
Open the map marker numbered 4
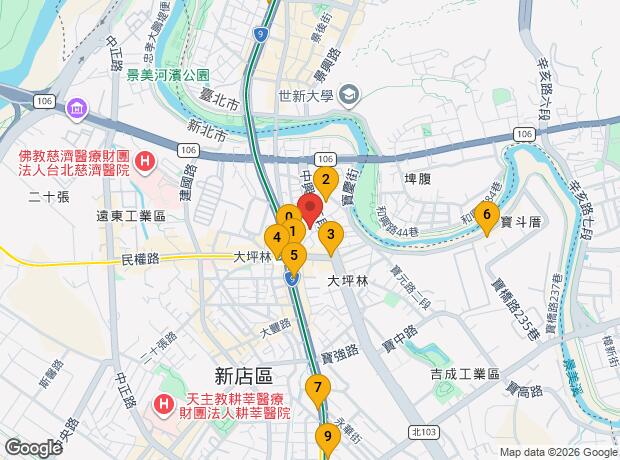click(275, 237)
